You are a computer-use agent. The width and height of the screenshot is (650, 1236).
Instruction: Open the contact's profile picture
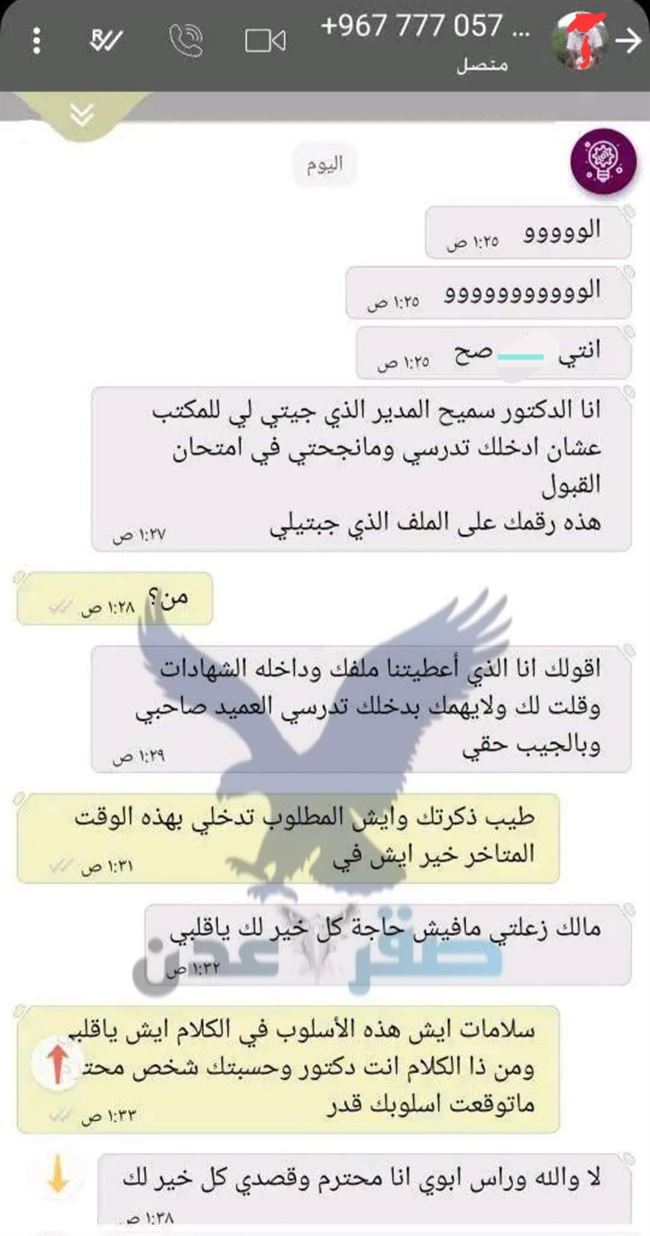(581, 41)
